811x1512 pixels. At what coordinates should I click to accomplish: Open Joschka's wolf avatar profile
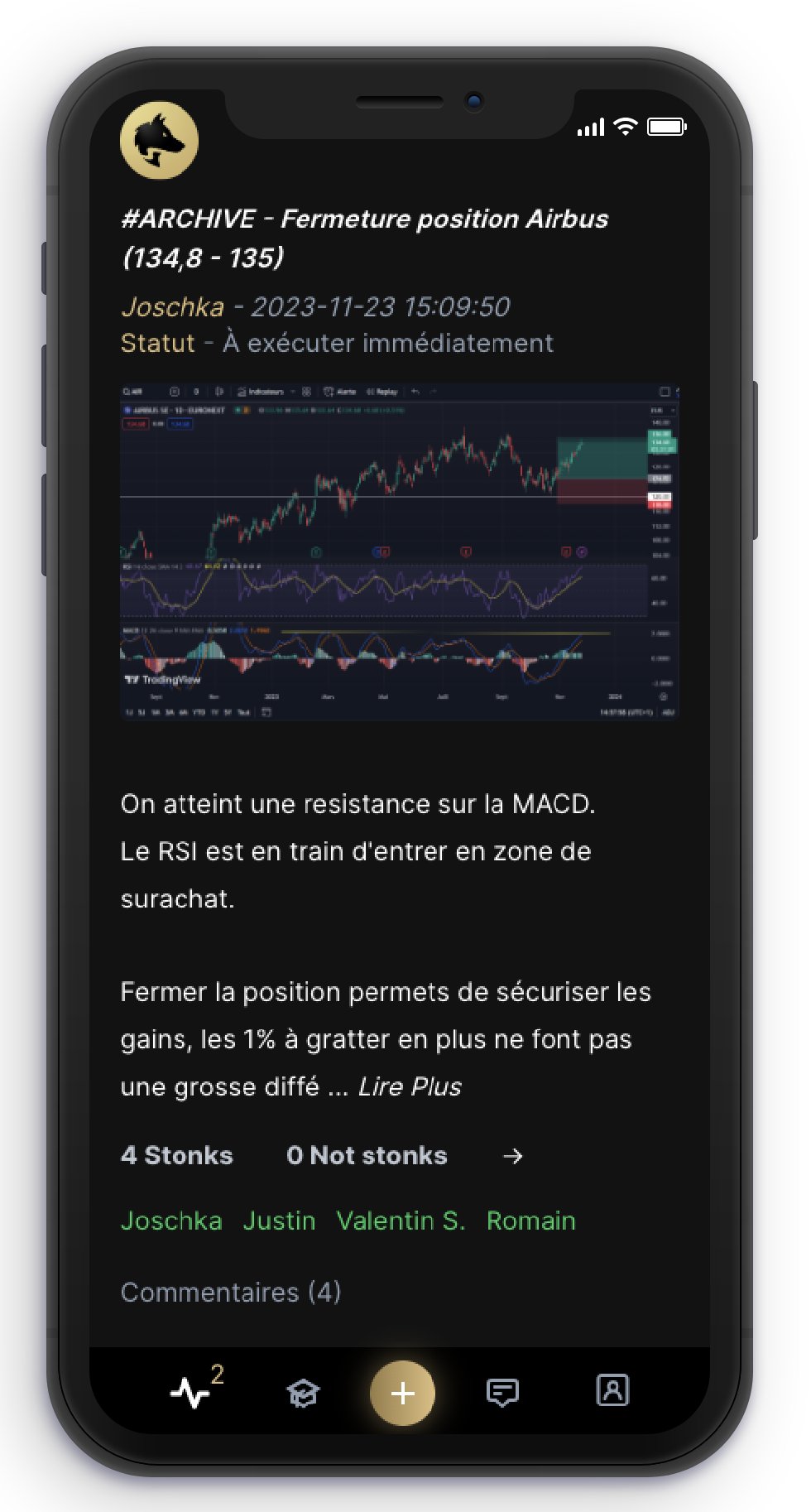159,141
